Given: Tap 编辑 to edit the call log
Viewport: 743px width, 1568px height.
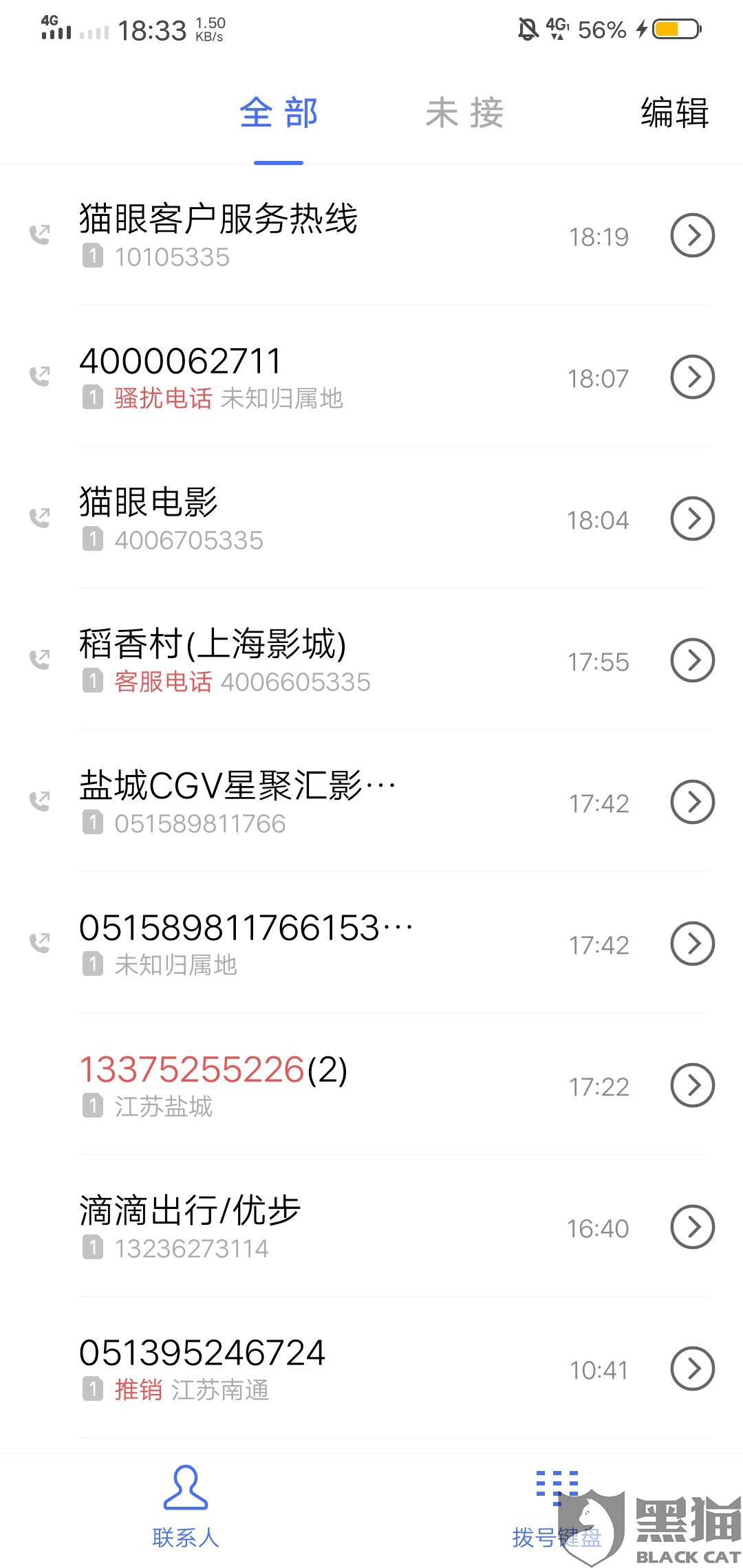Looking at the screenshot, I should (675, 113).
